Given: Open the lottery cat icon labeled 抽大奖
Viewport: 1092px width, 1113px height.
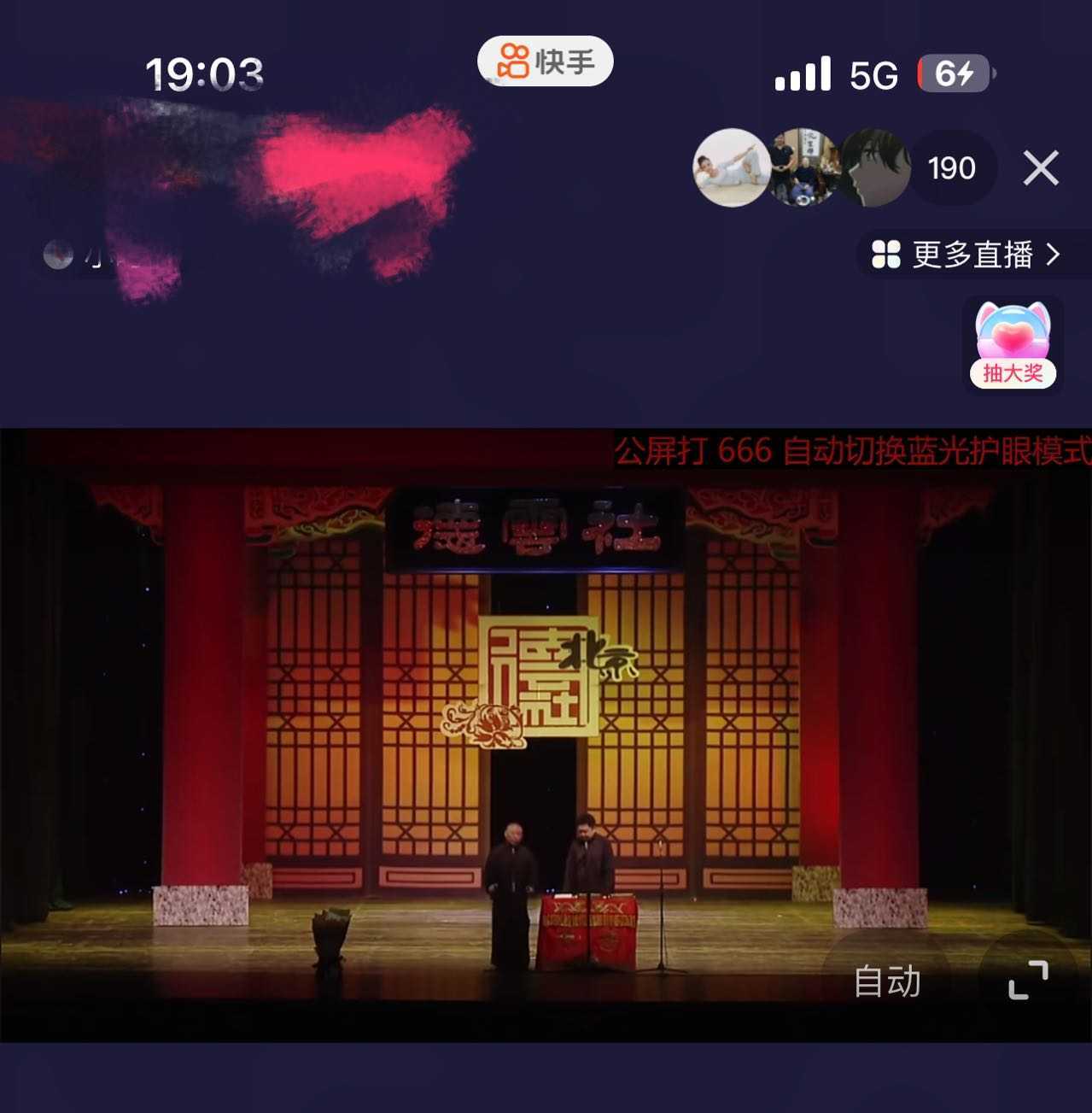Looking at the screenshot, I should (1013, 340).
